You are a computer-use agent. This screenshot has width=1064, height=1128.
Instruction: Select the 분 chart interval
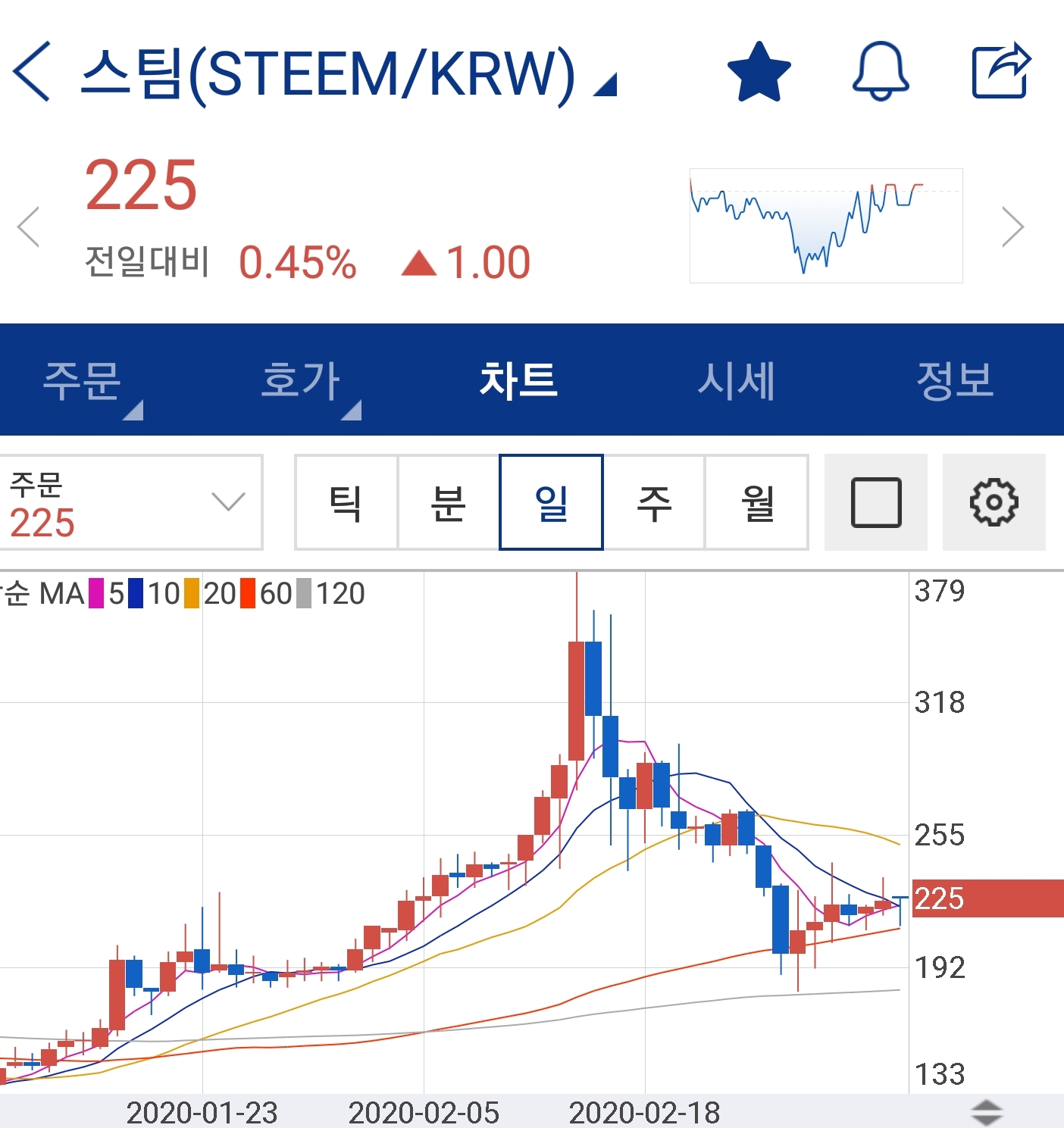(448, 502)
